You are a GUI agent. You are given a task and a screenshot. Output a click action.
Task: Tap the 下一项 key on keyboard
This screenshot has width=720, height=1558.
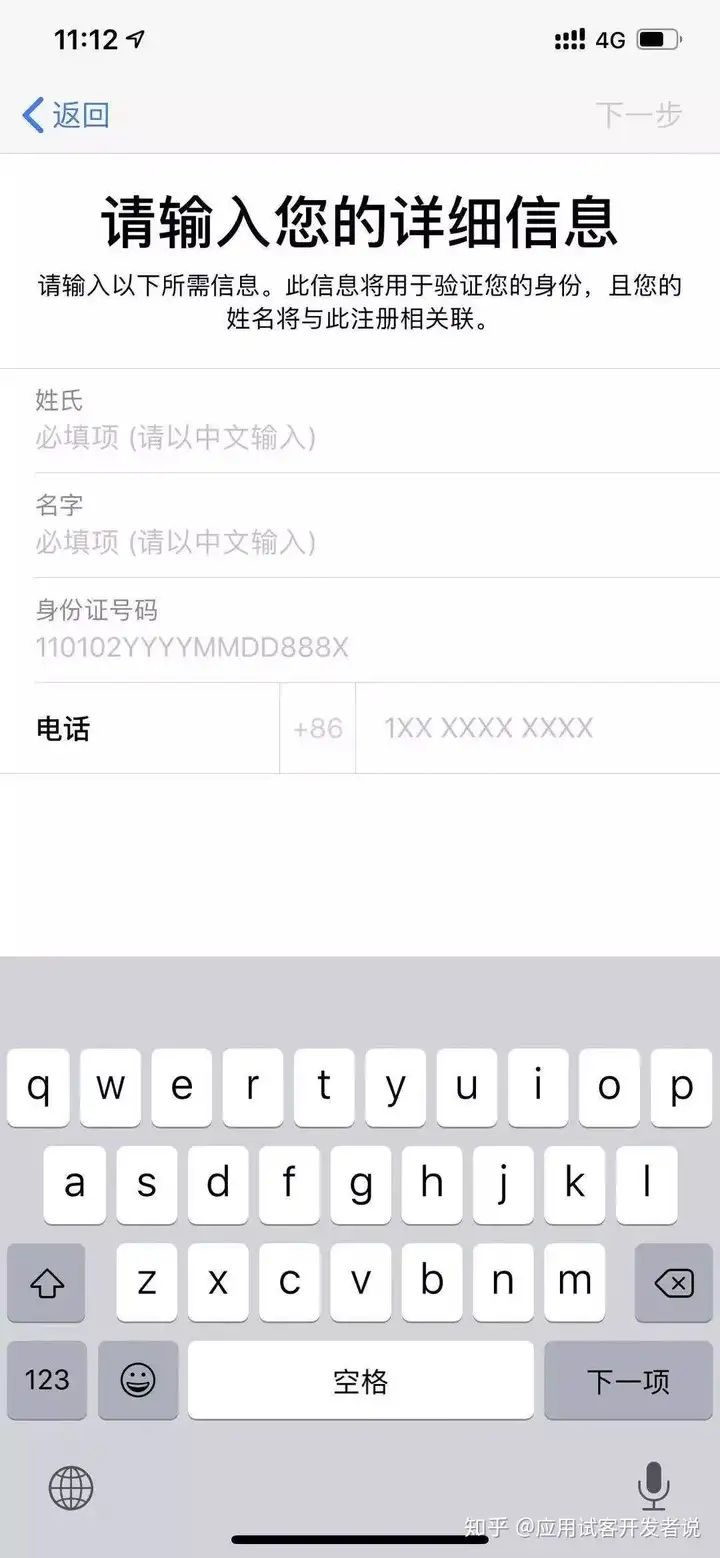[628, 1380]
